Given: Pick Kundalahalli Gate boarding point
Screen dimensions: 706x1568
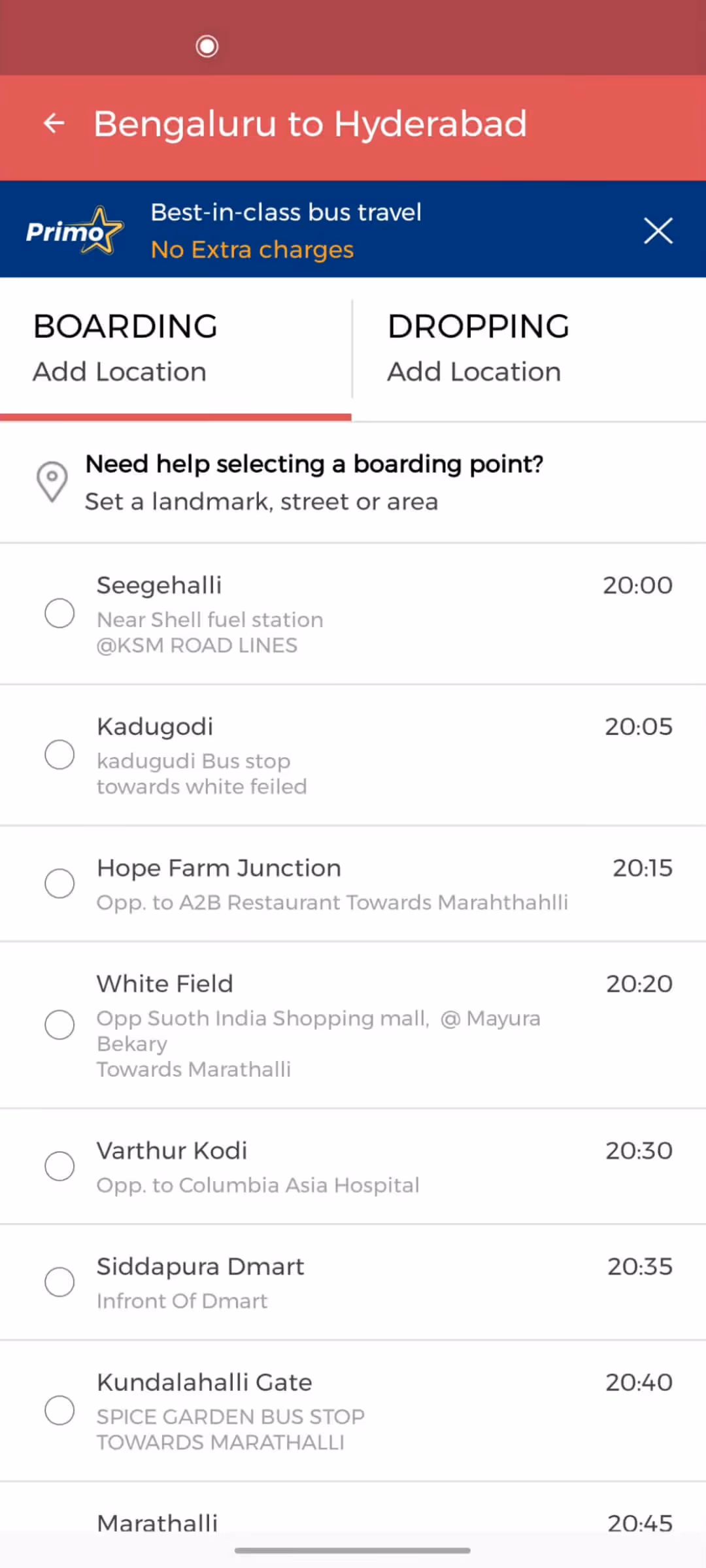Looking at the screenshot, I should point(59,1411).
